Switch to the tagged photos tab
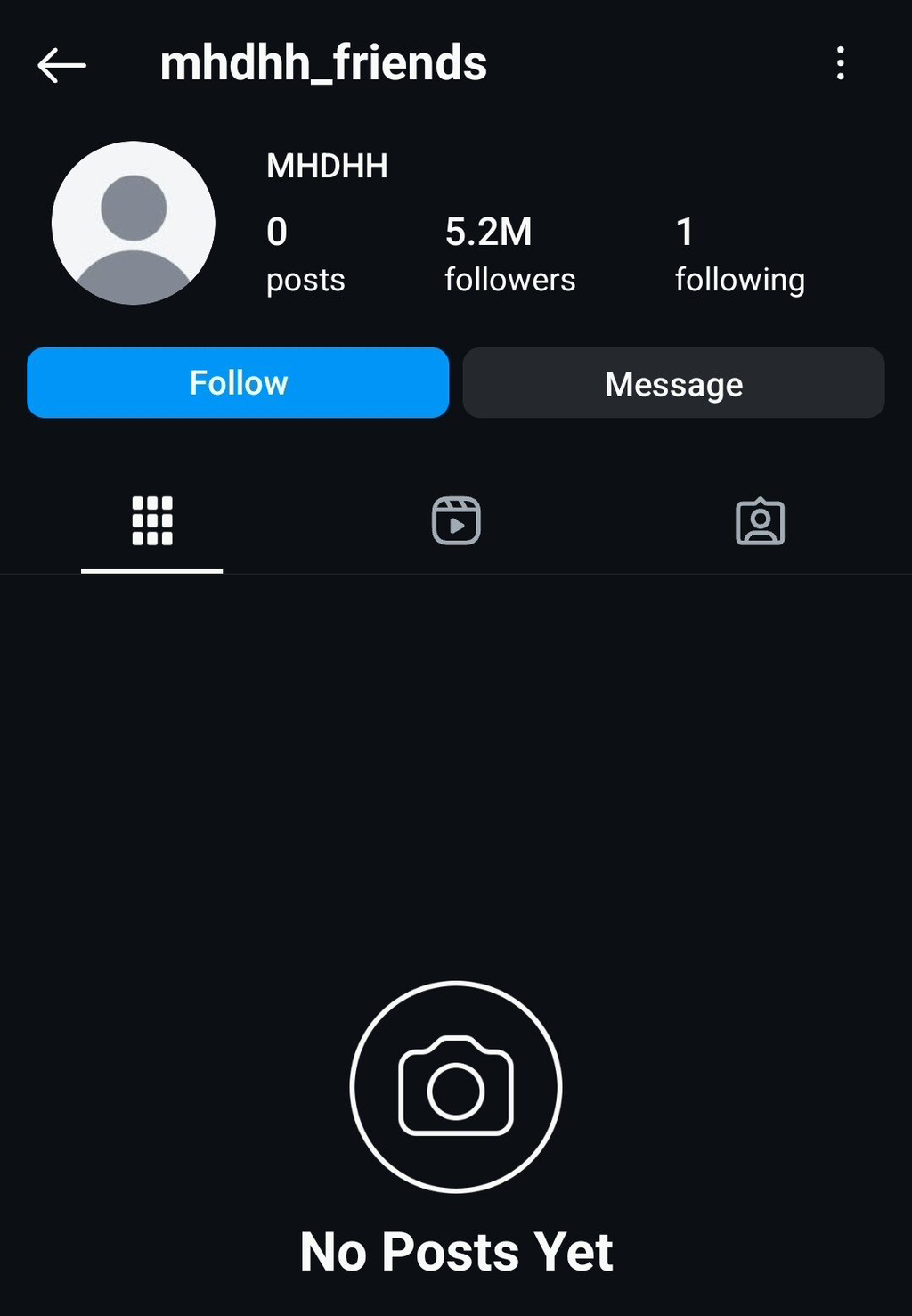 point(760,521)
